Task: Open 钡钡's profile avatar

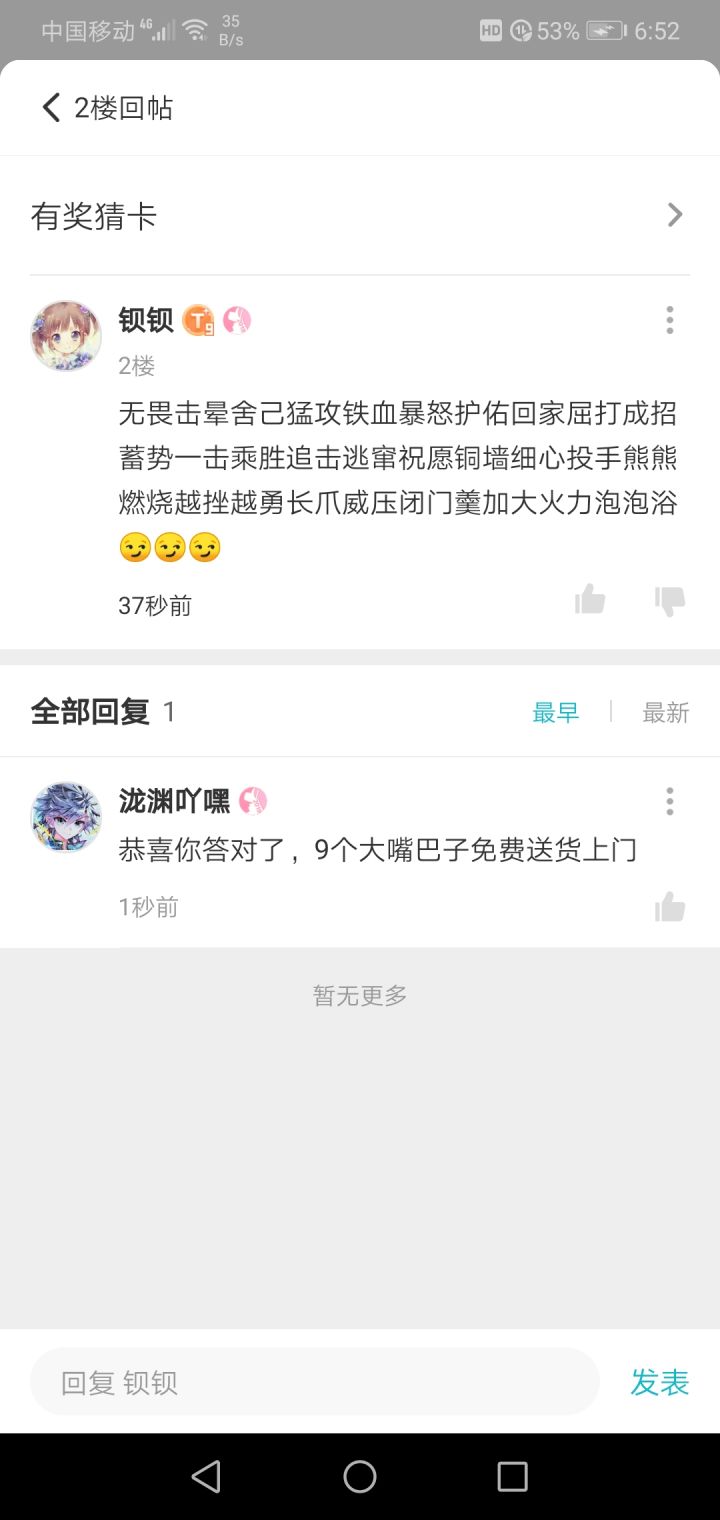Action: (66, 336)
